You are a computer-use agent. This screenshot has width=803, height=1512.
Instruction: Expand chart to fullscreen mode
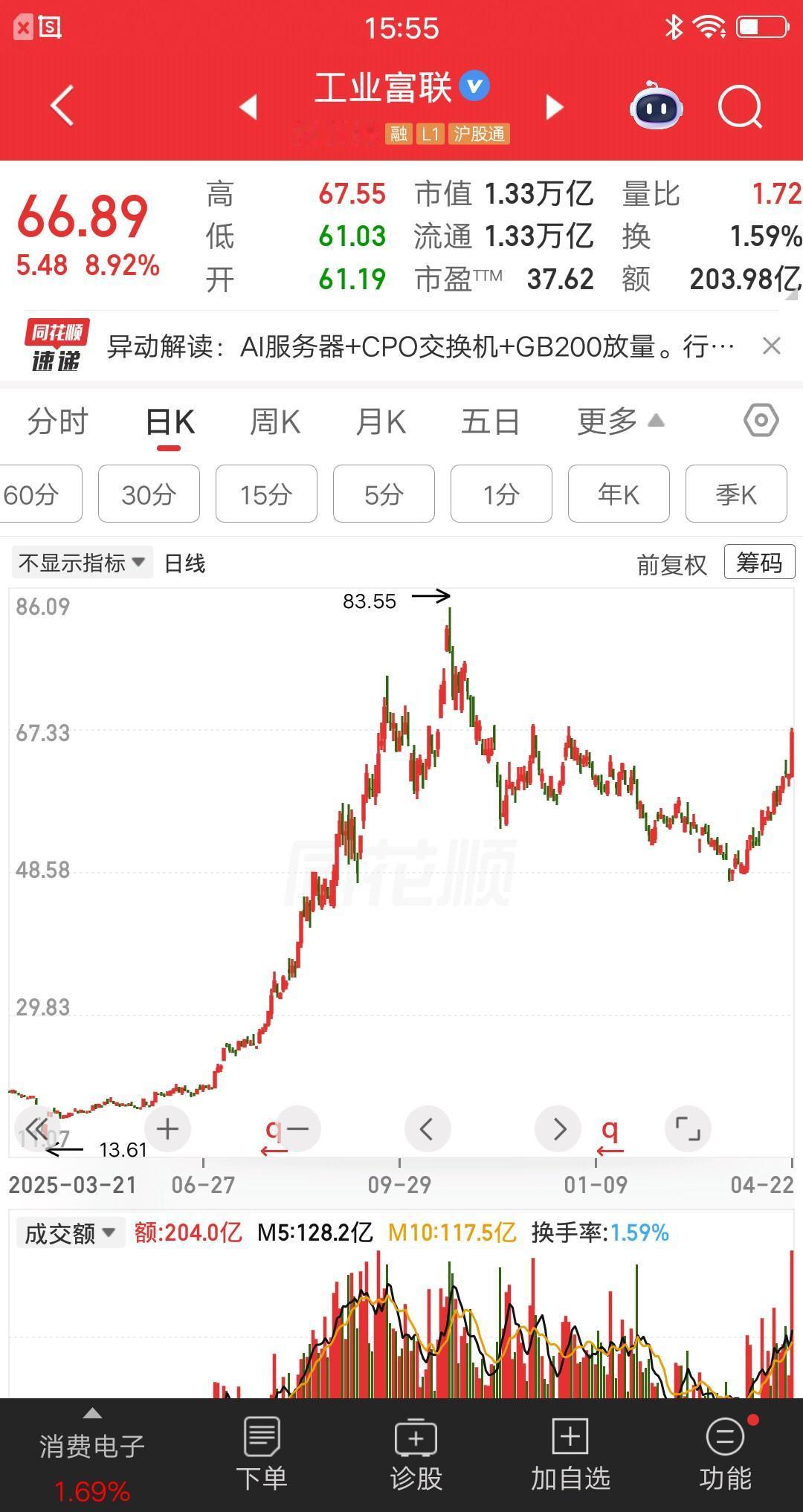point(688,1128)
